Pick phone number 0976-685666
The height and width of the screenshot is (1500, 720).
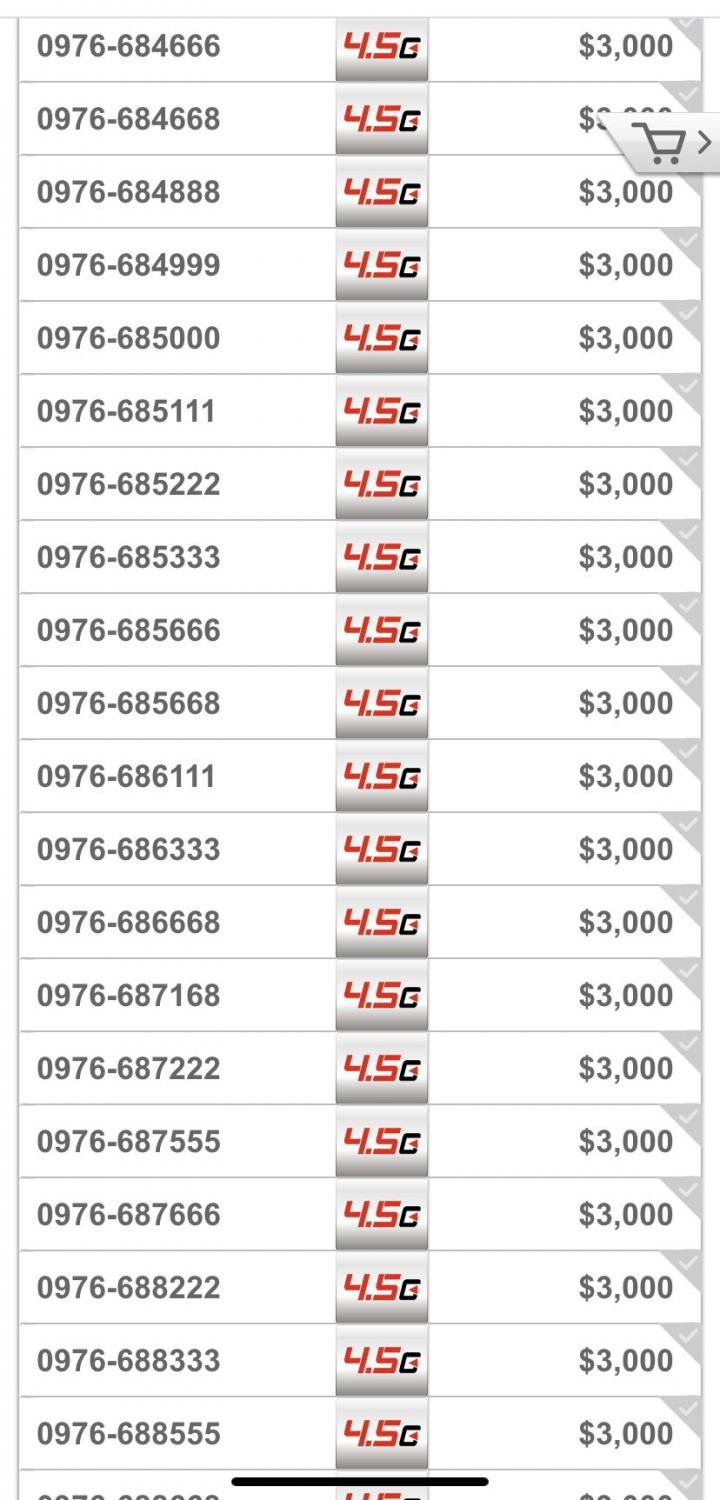[x=360, y=630]
